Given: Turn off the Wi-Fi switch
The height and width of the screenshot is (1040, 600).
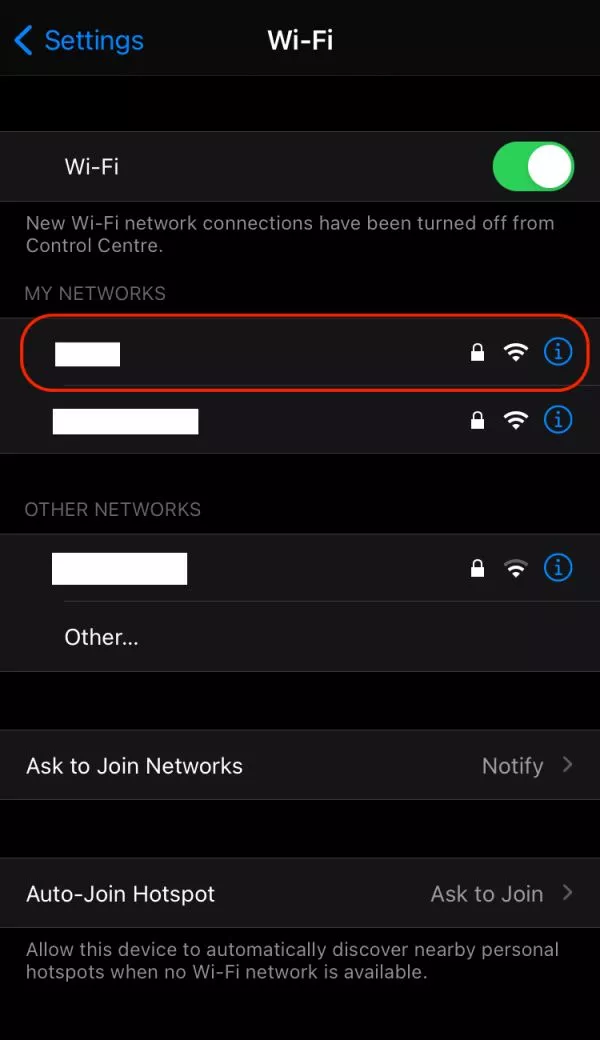Looking at the screenshot, I should click(x=533, y=166).
